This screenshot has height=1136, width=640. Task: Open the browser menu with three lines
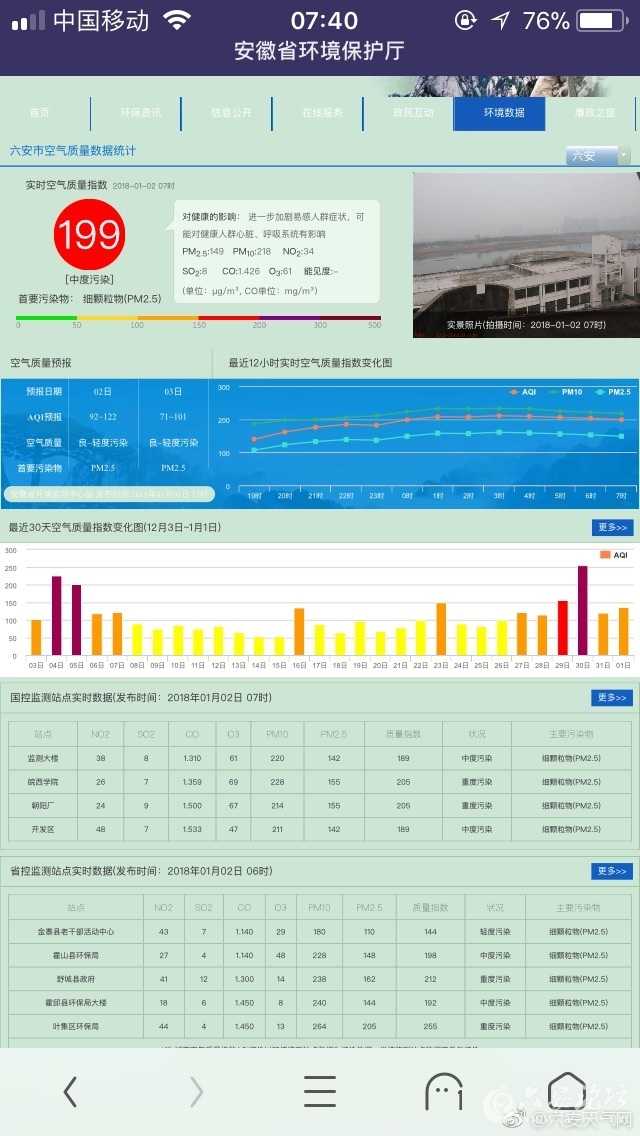tap(320, 1092)
